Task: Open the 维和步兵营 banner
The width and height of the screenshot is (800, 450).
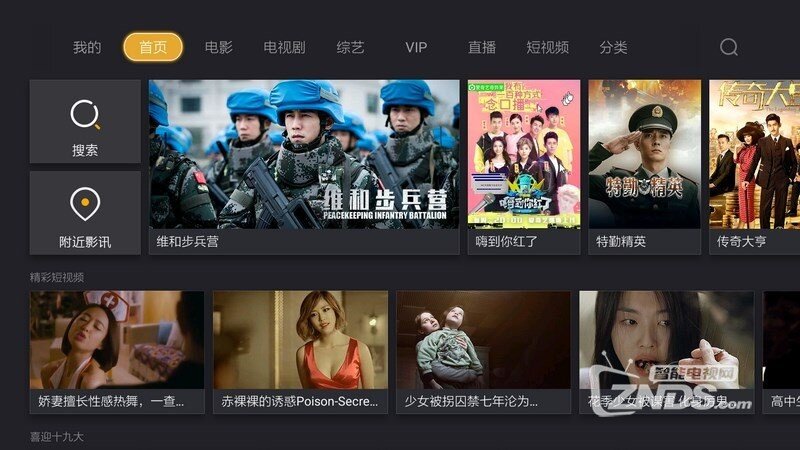Action: click(304, 165)
